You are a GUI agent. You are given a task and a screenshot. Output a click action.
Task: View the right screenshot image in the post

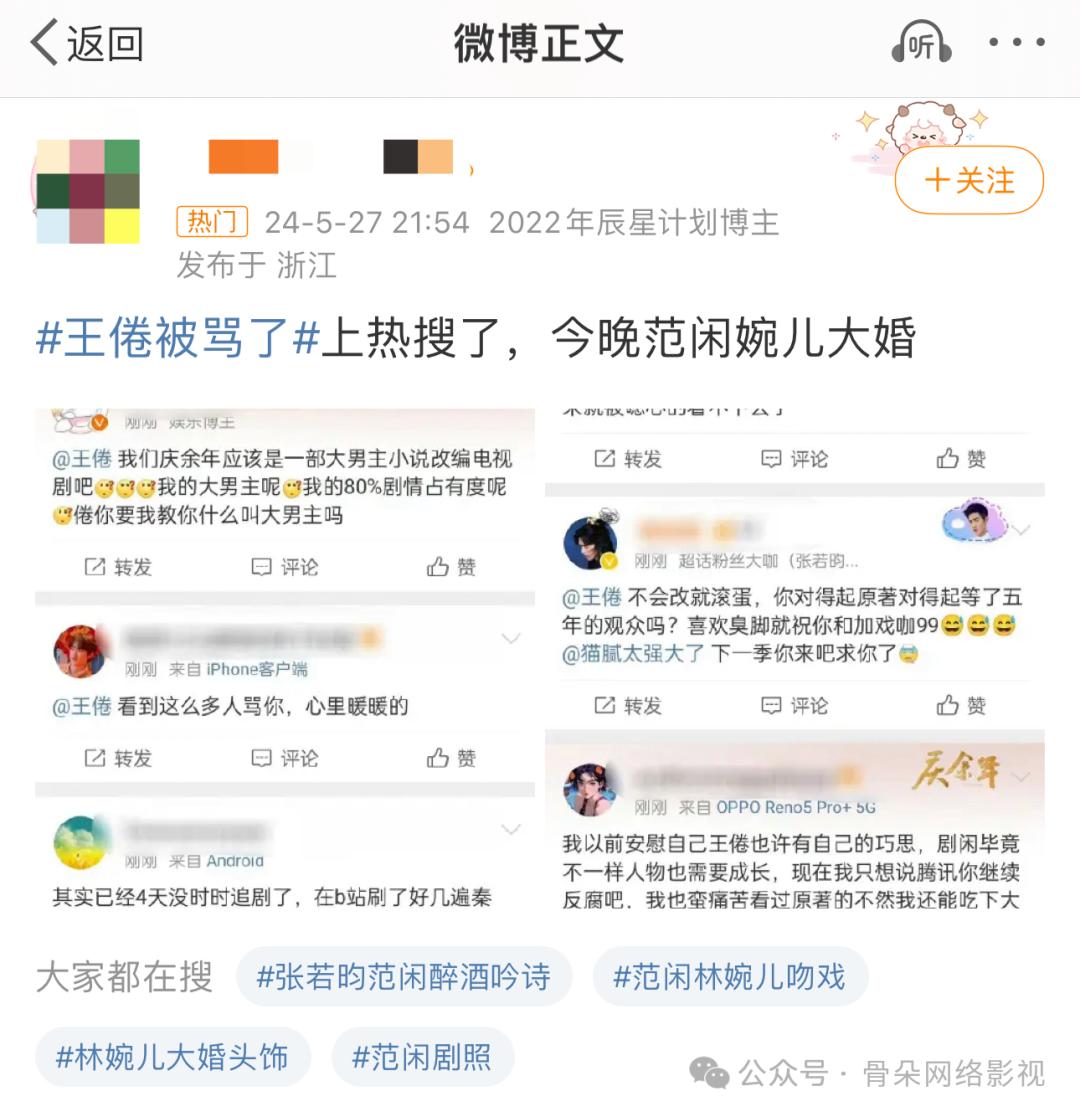click(795, 660)
